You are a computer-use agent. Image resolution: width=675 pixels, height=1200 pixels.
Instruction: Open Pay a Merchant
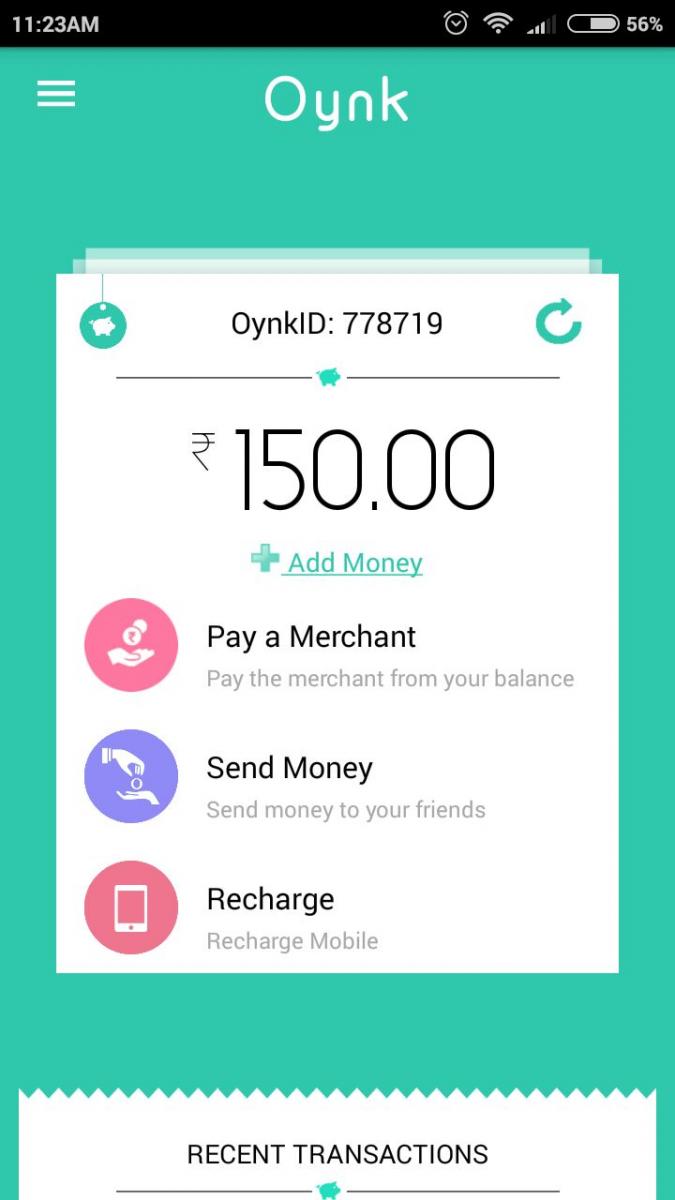point(337,645)
